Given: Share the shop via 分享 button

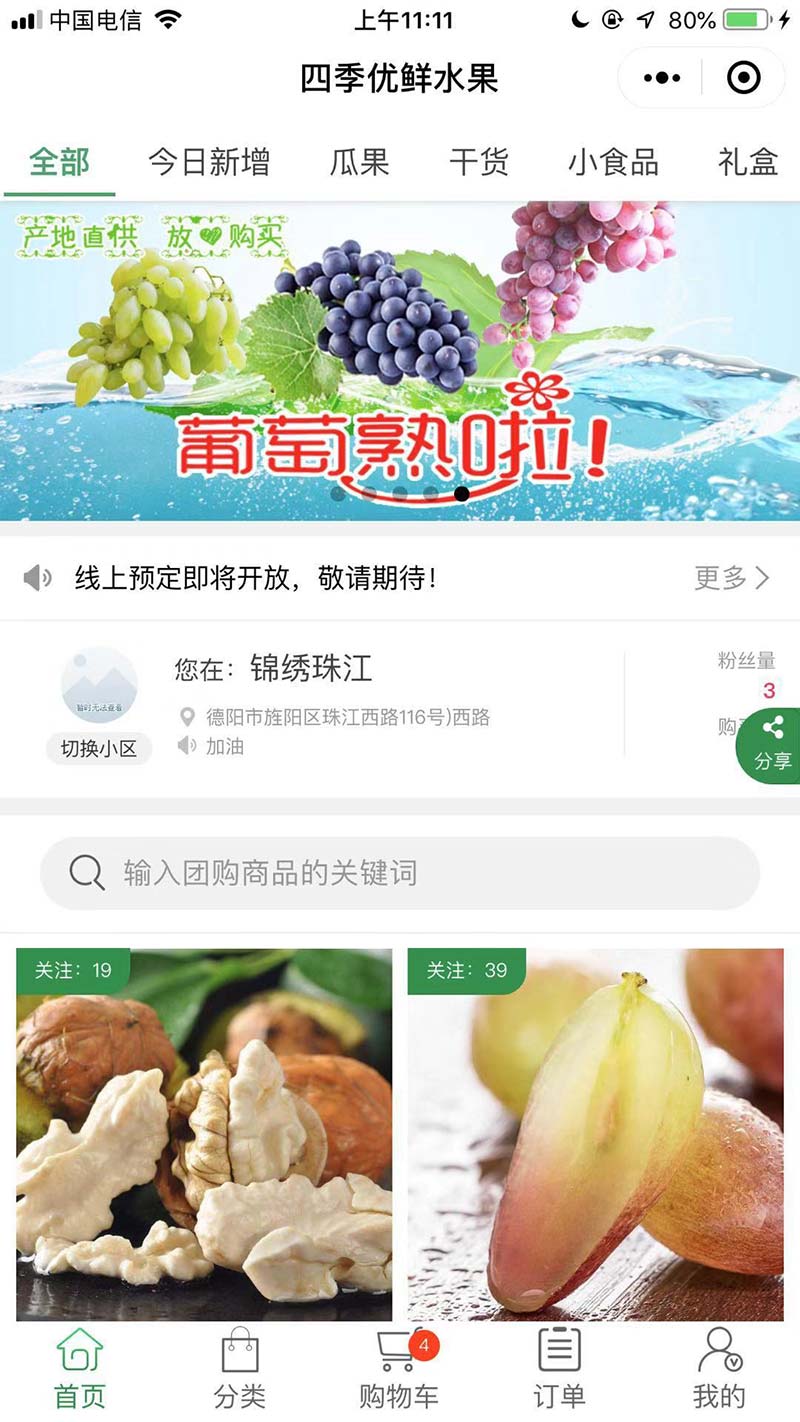Looking at the screenshot, I should tap(771, 746).
